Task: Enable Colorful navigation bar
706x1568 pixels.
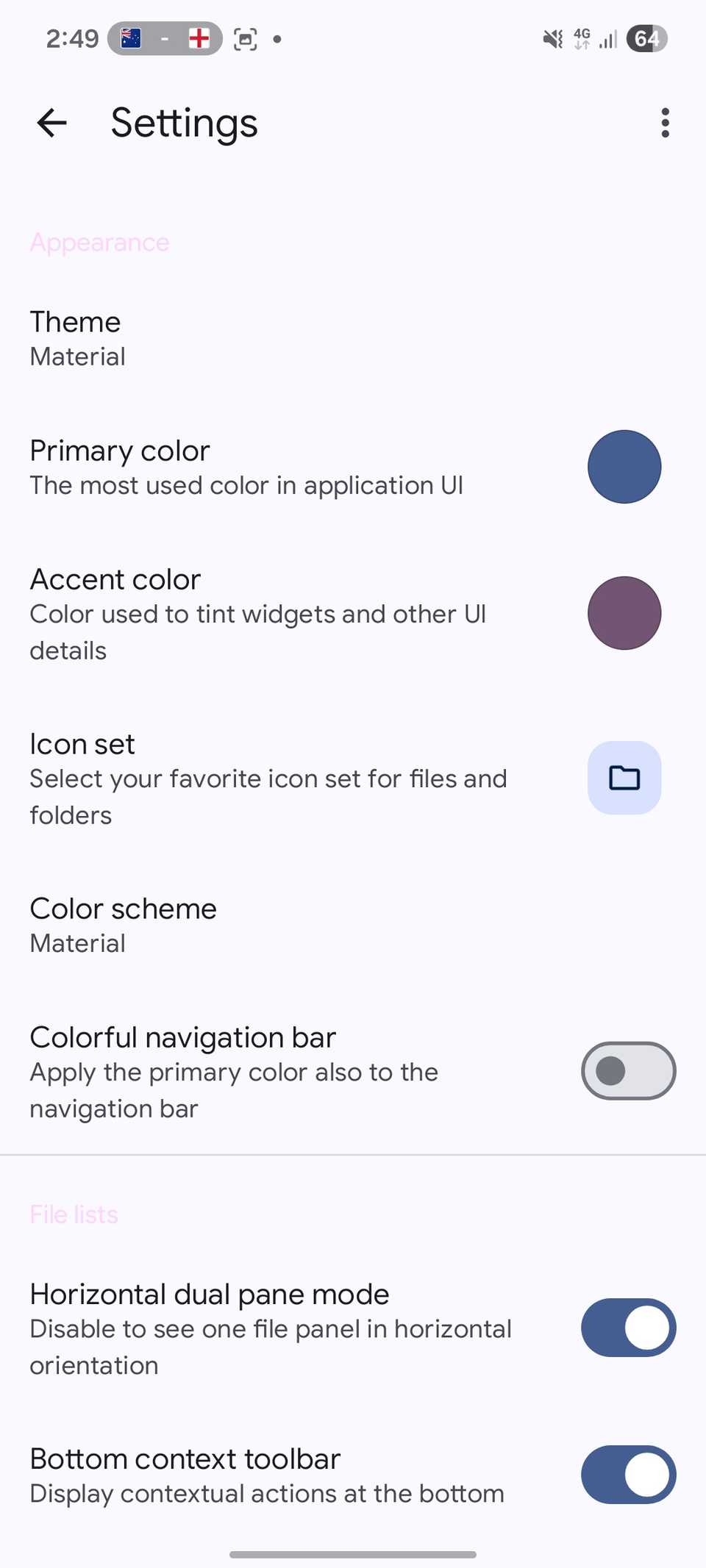Action: [x=628, y=1071]
